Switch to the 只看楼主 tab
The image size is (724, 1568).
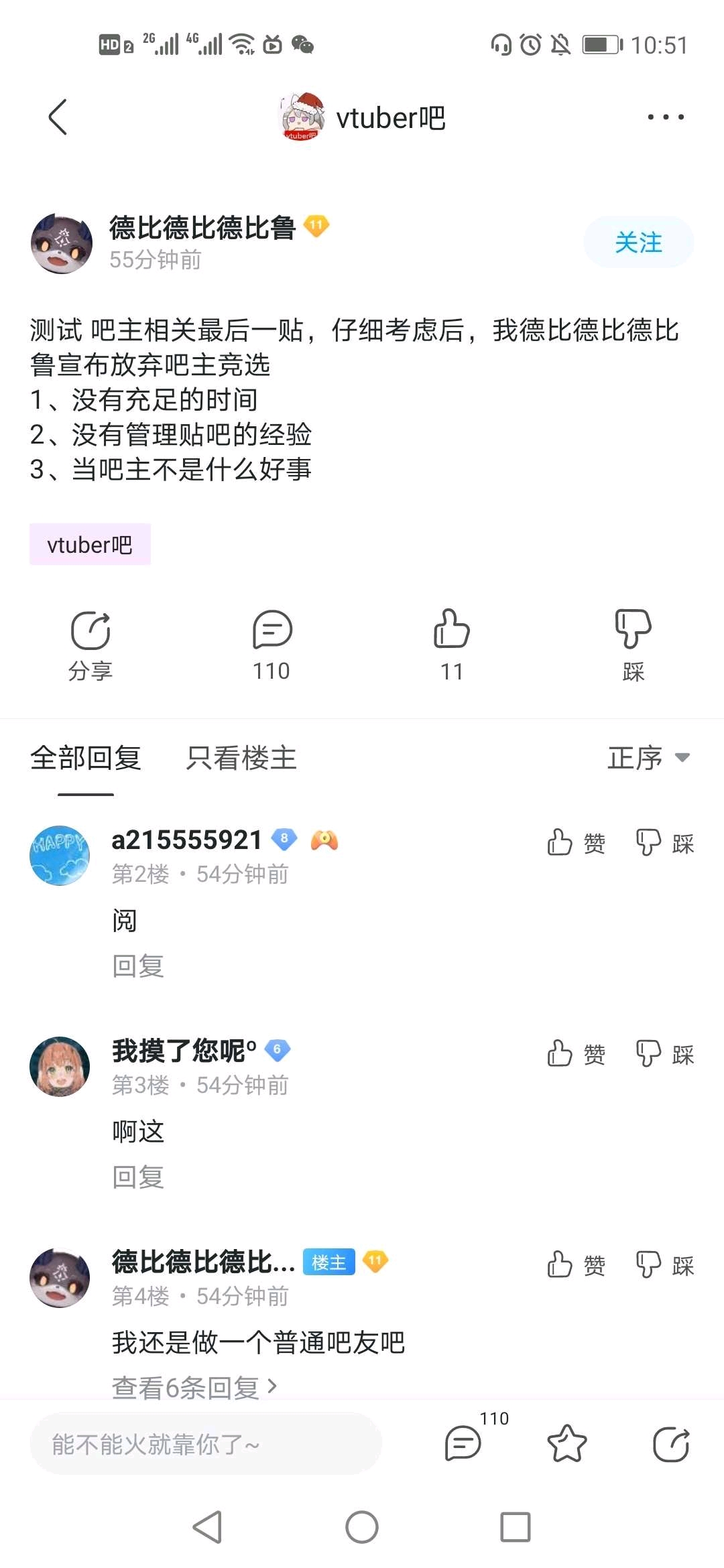241,759
